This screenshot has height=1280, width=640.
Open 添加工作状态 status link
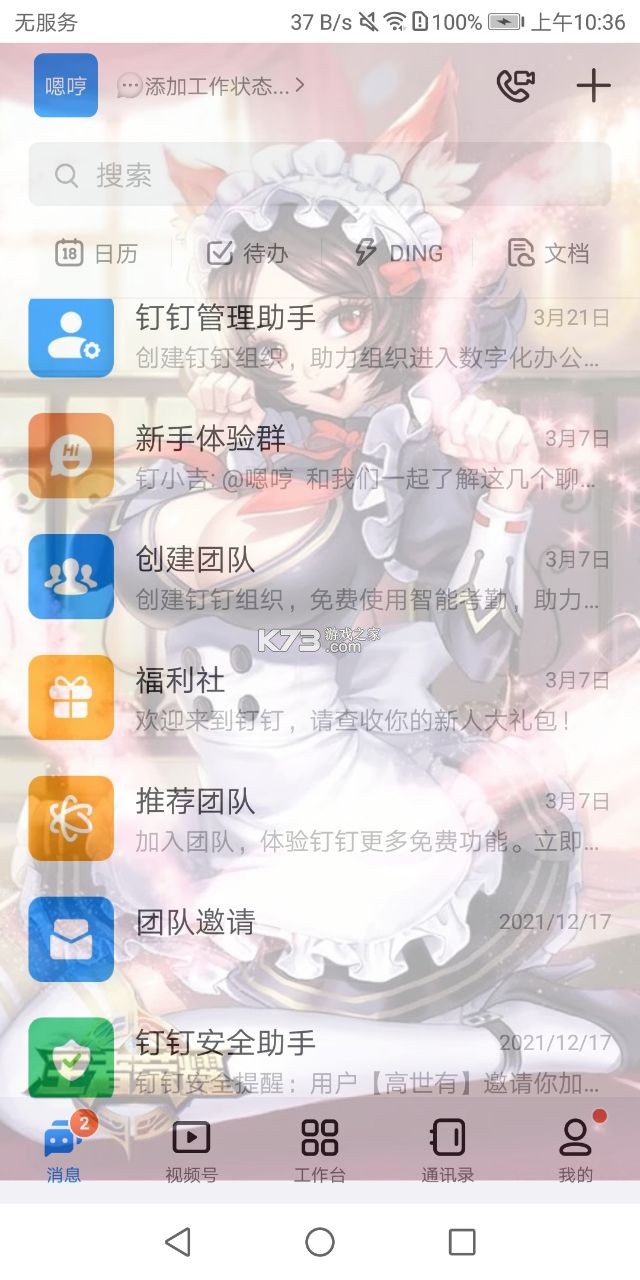pyautogui.click(x=212, y=86)
